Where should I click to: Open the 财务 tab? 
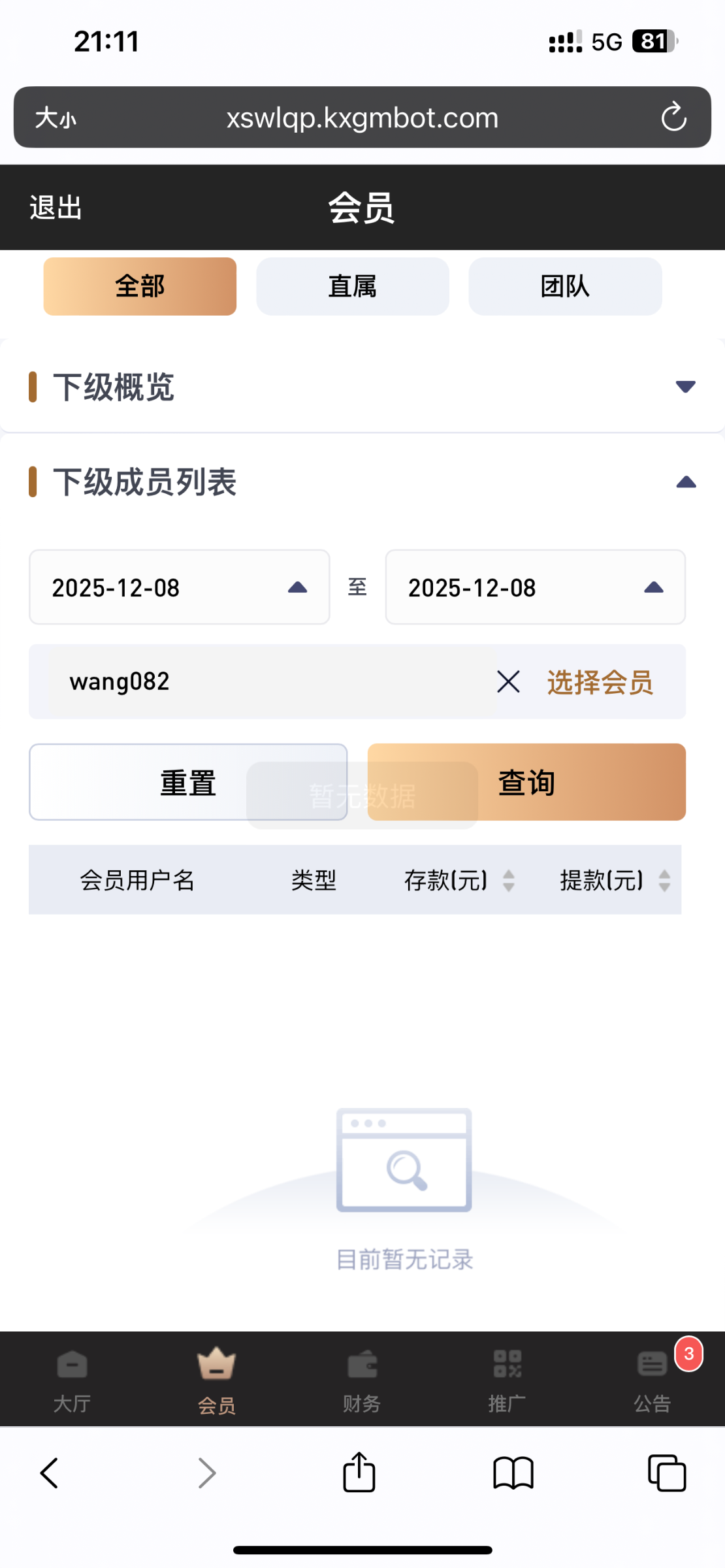pos(362,1379)
